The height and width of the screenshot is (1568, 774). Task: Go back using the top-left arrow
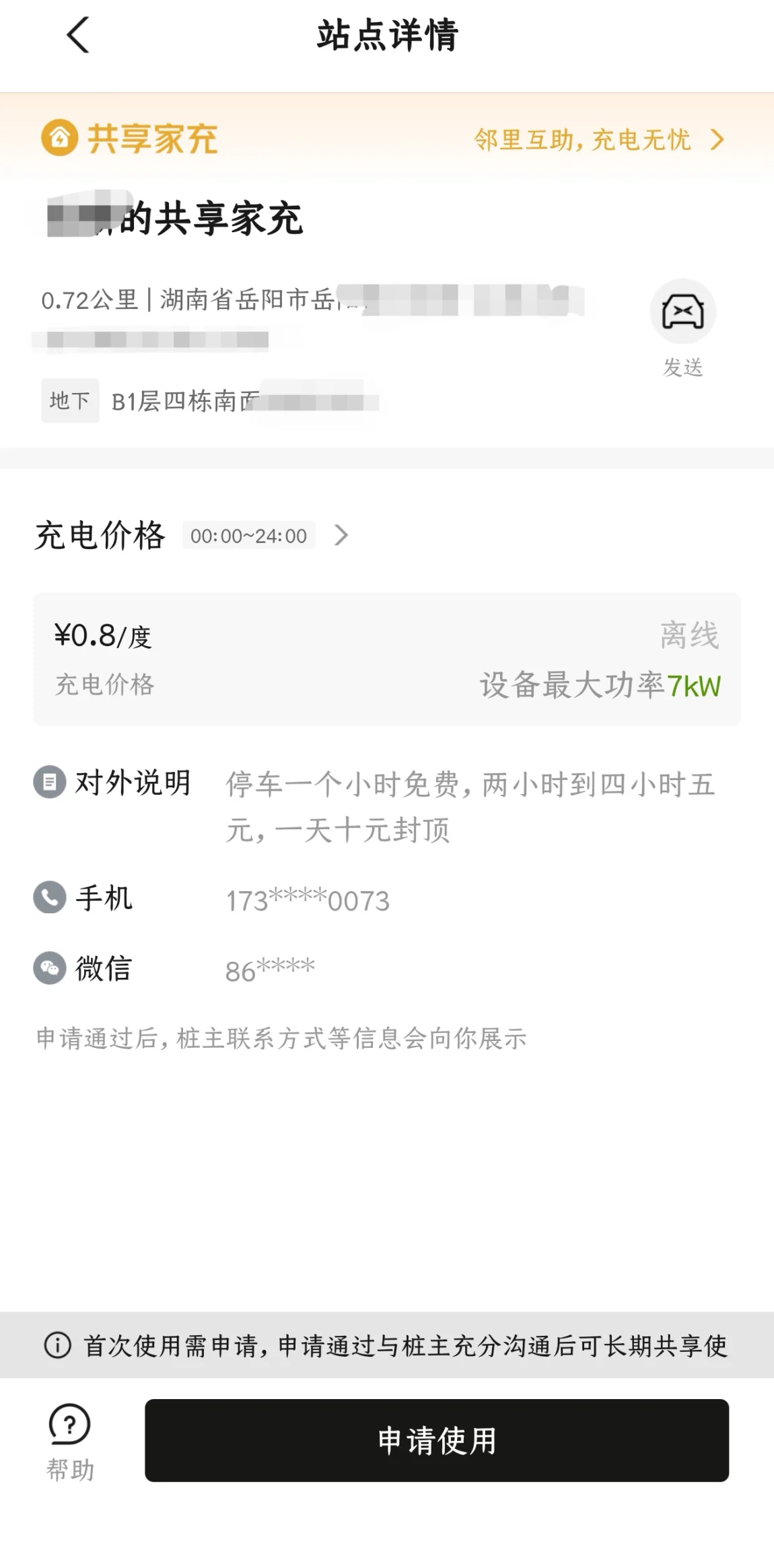click(x=78, y=35)
